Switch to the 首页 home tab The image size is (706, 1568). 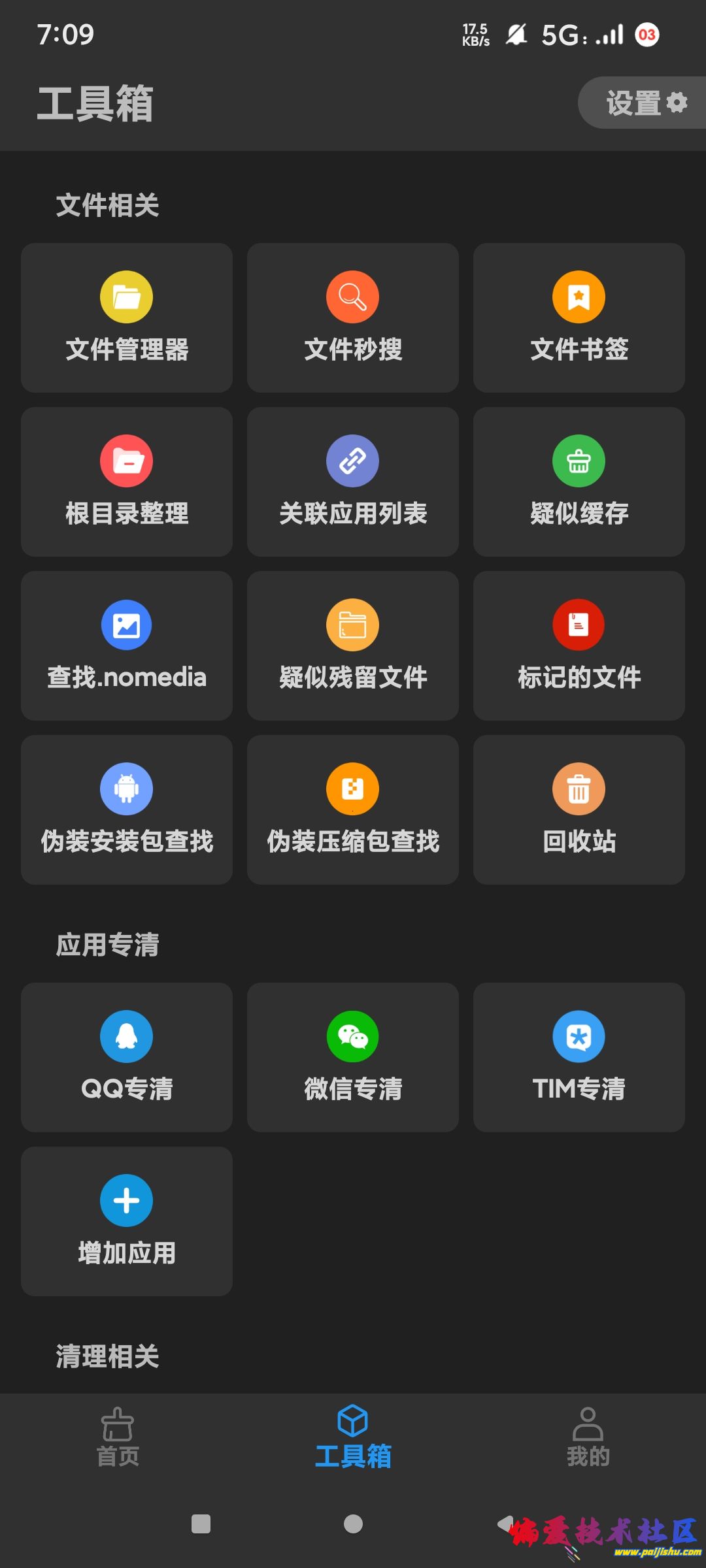coord(118,1437)
